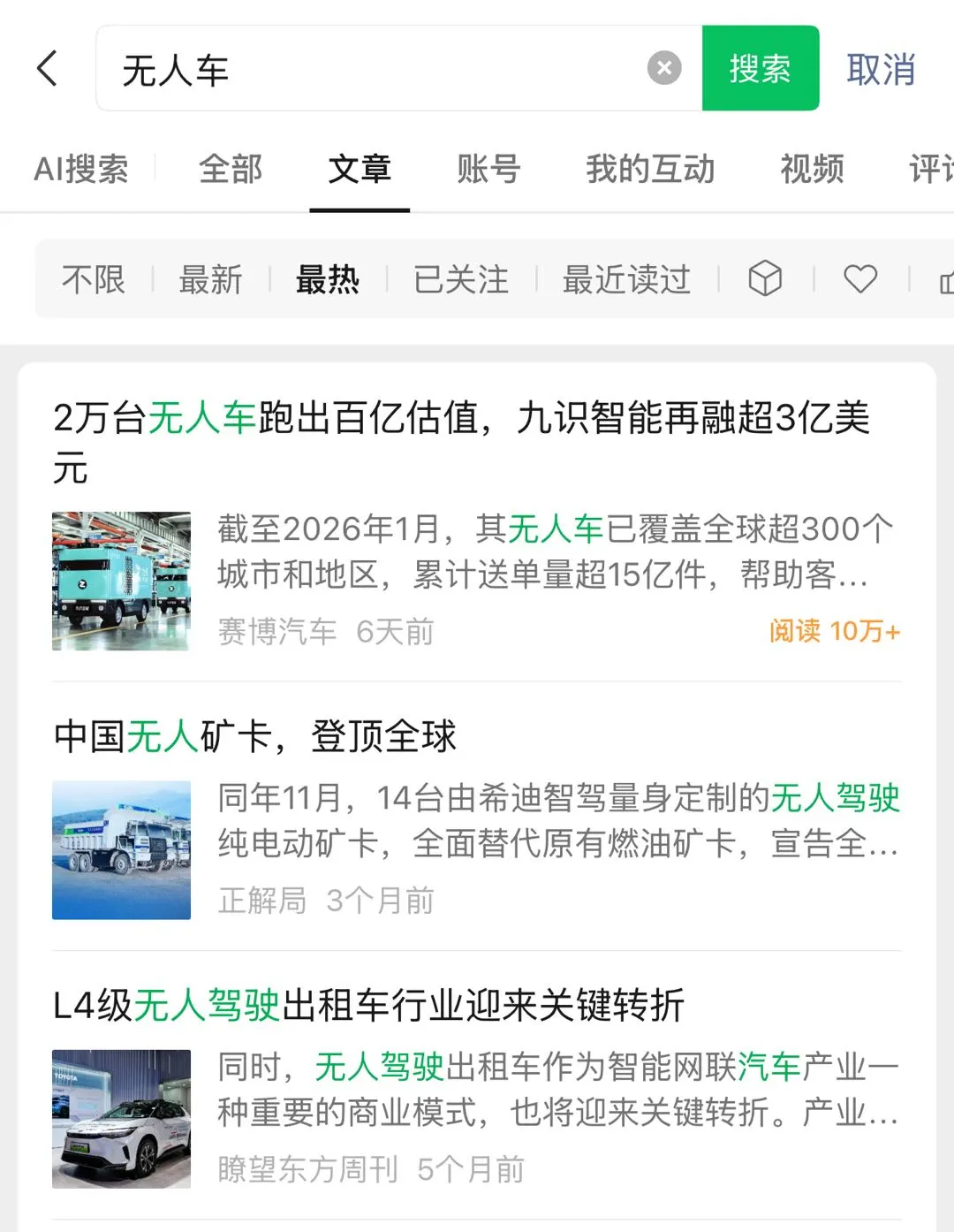Switch to the AI搜索 tab
Viewport: 954px width, 1232px height.
[81, 169]
